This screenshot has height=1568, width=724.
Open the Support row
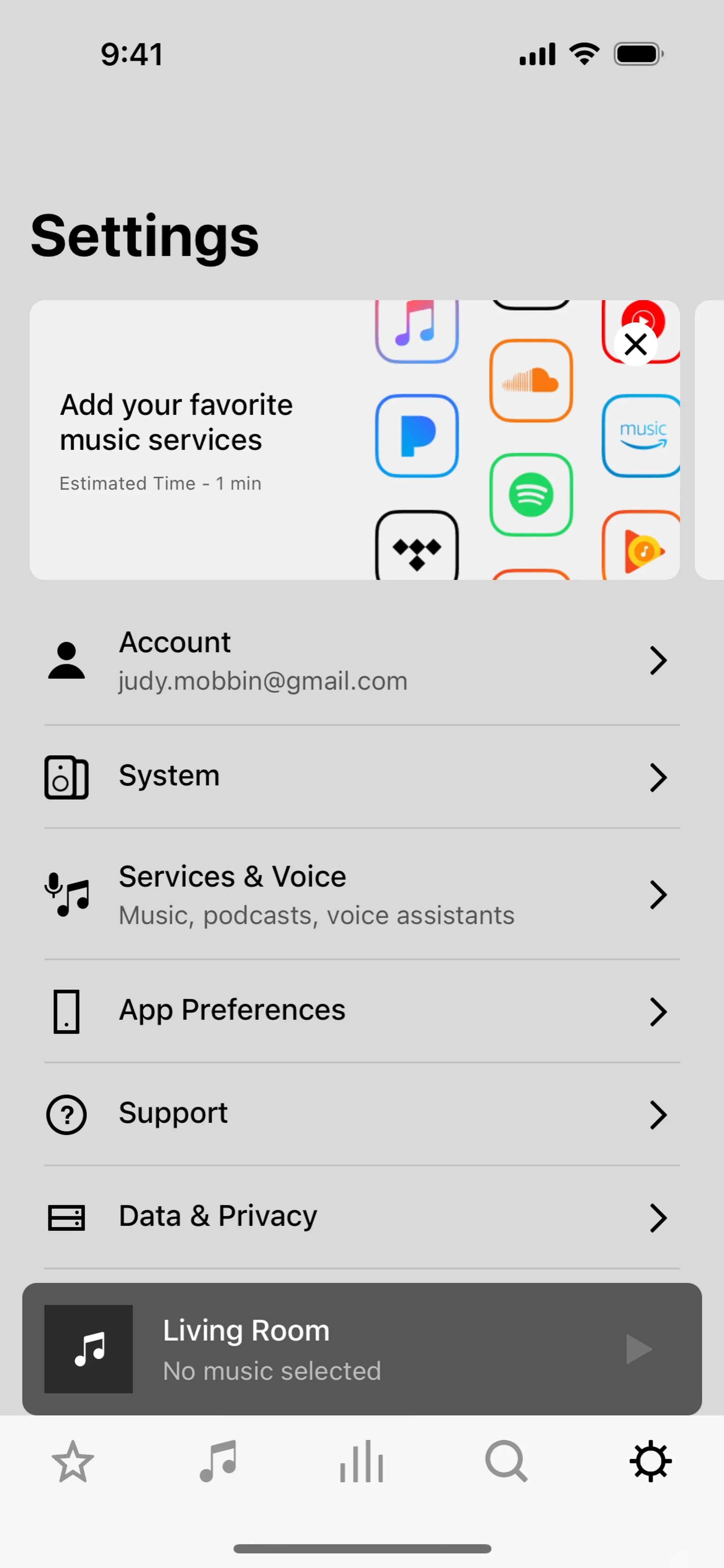coord(362,1114)
